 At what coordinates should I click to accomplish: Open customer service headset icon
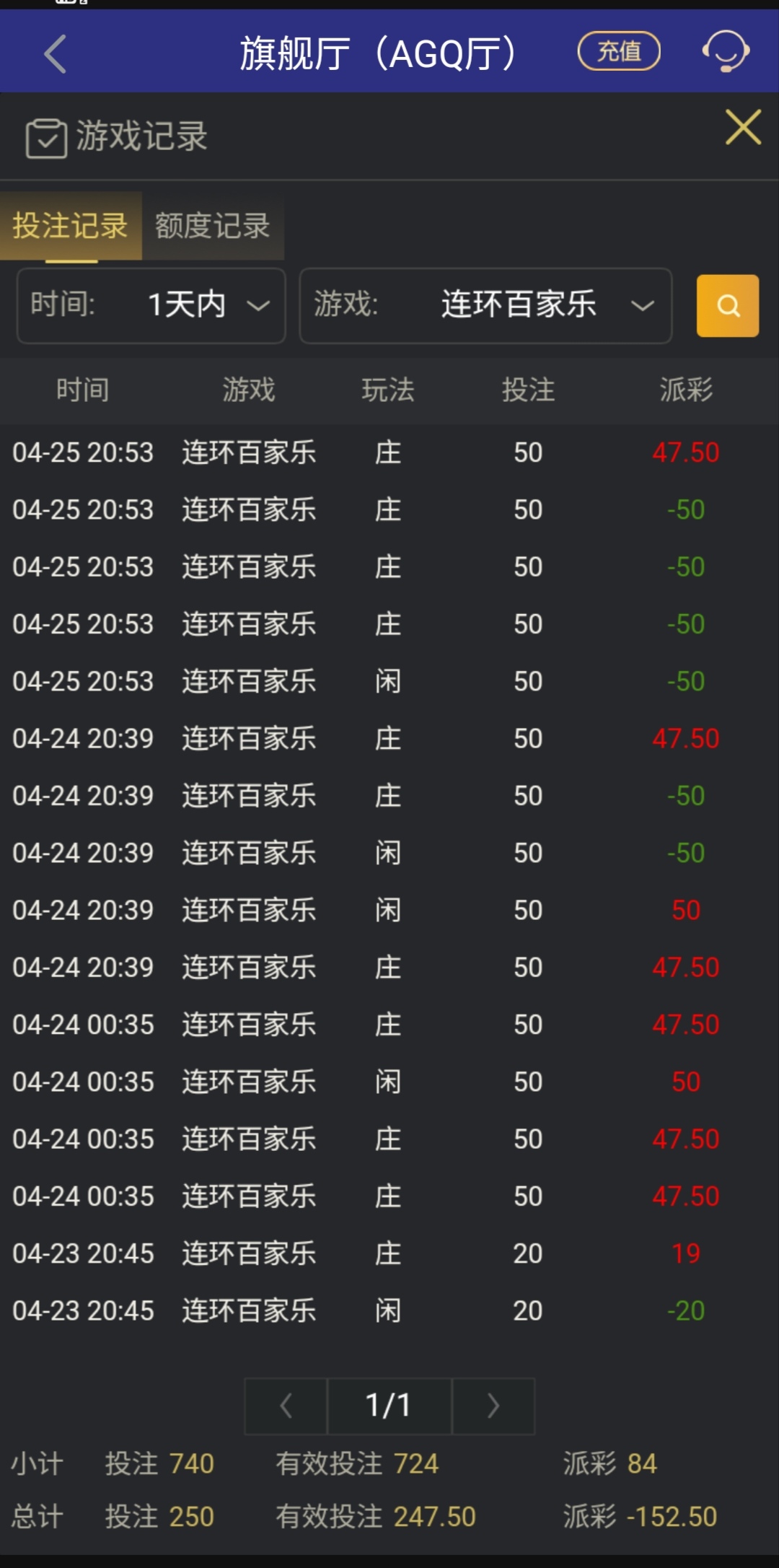(x=726, y=51)
